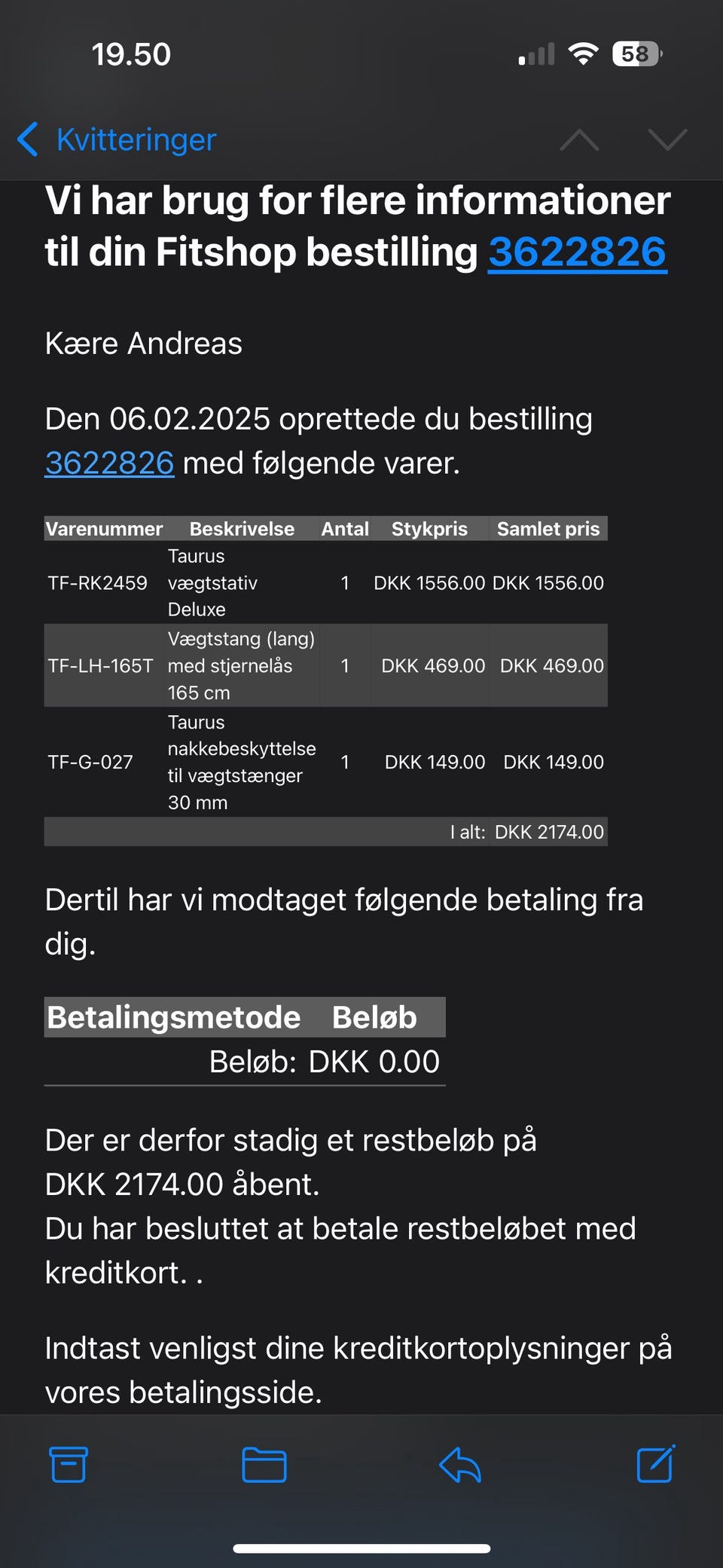723x1568 pixels.
Task: Tap the back chevron arrow icon
Action: click(x=28, y=140)
